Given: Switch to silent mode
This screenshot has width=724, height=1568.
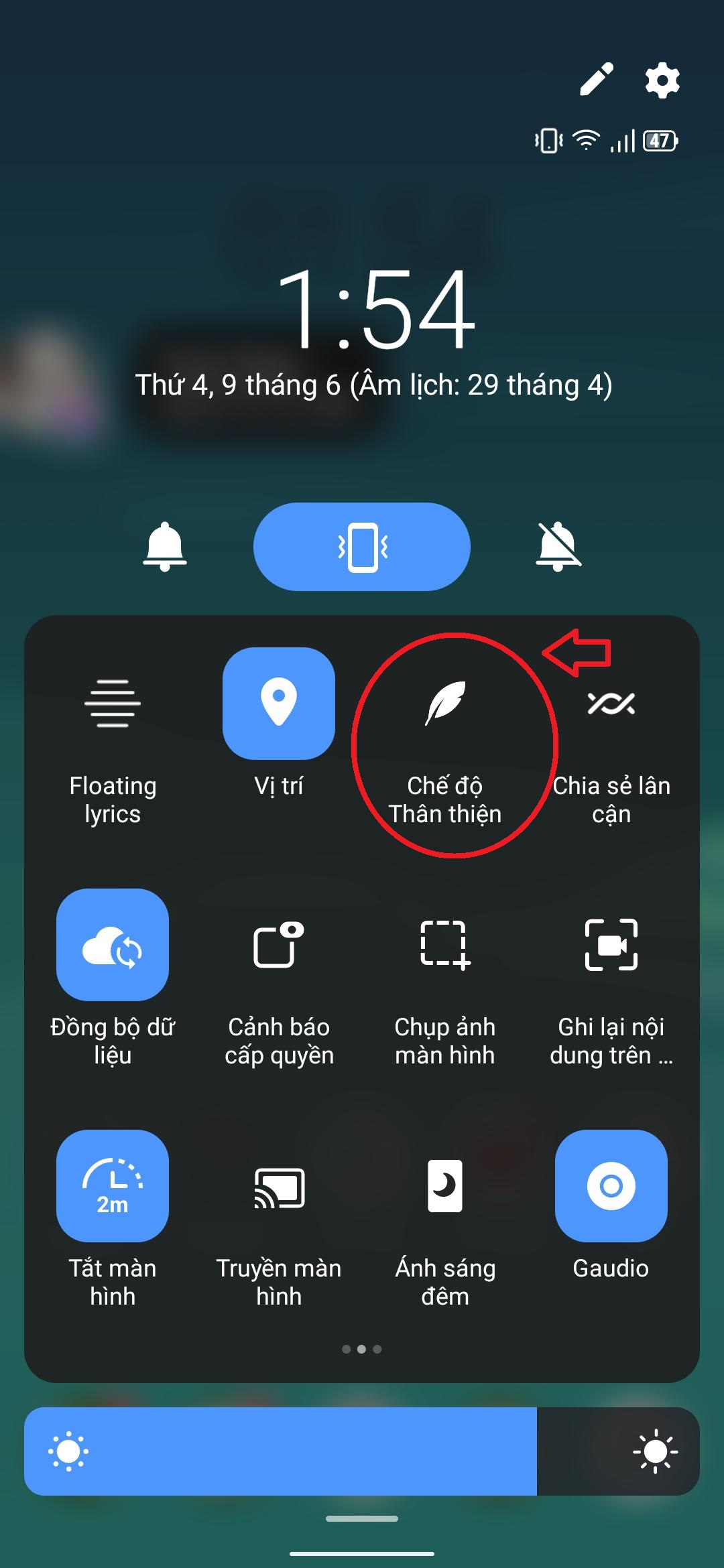Looking at the screenshot, I should pos(558,546).
